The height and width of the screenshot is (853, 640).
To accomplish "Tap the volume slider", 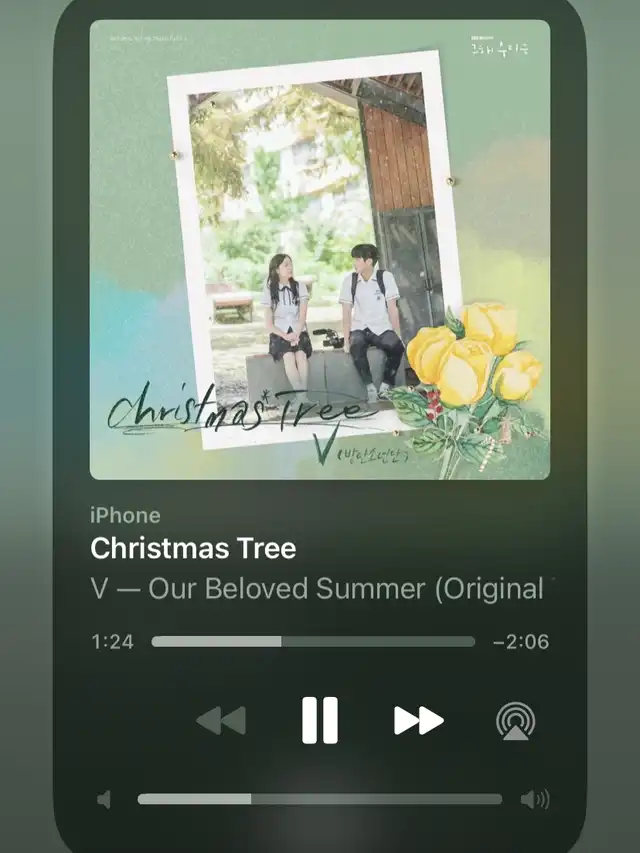I will 319,799.
